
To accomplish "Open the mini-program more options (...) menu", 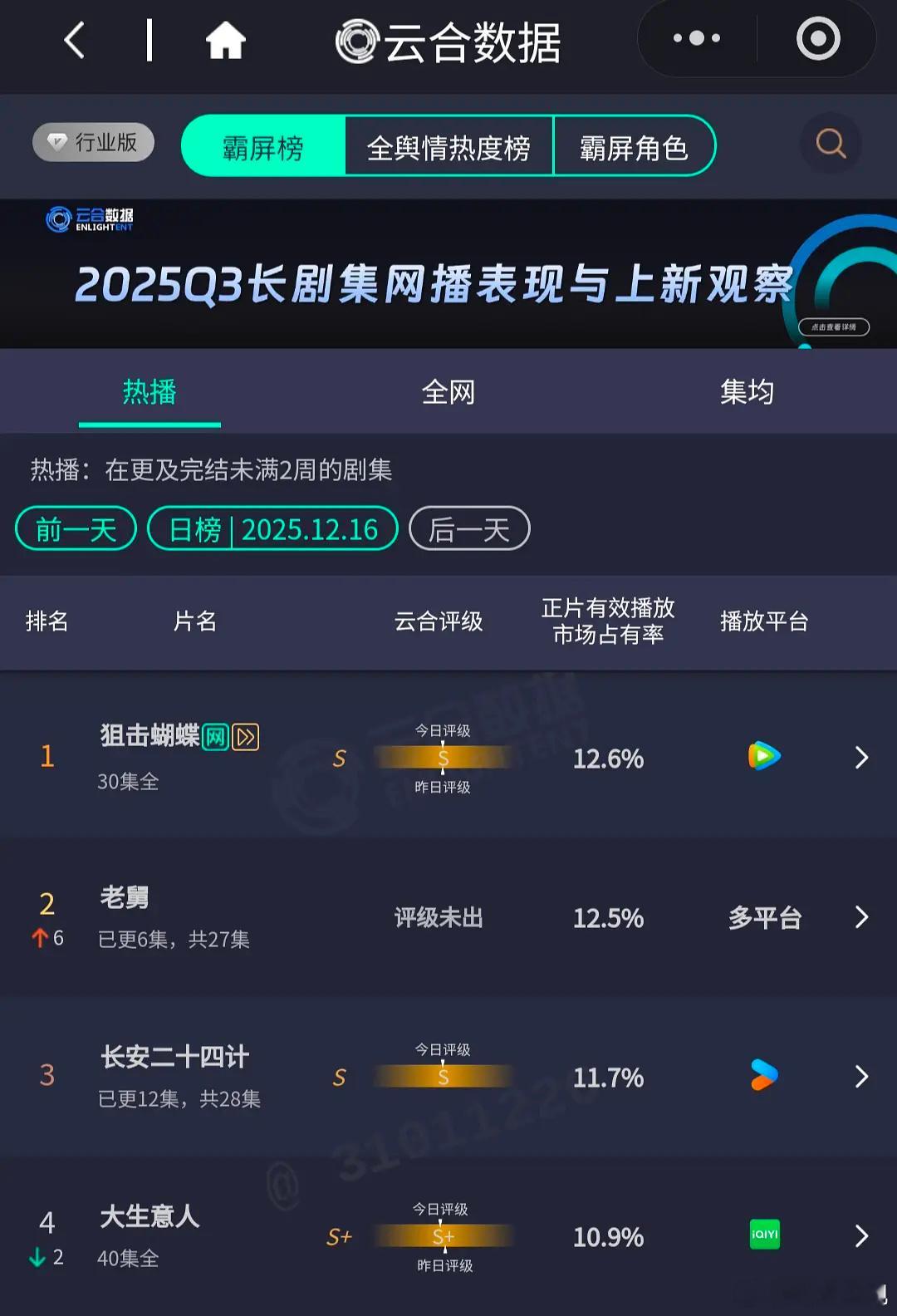I will pos(696,38).
